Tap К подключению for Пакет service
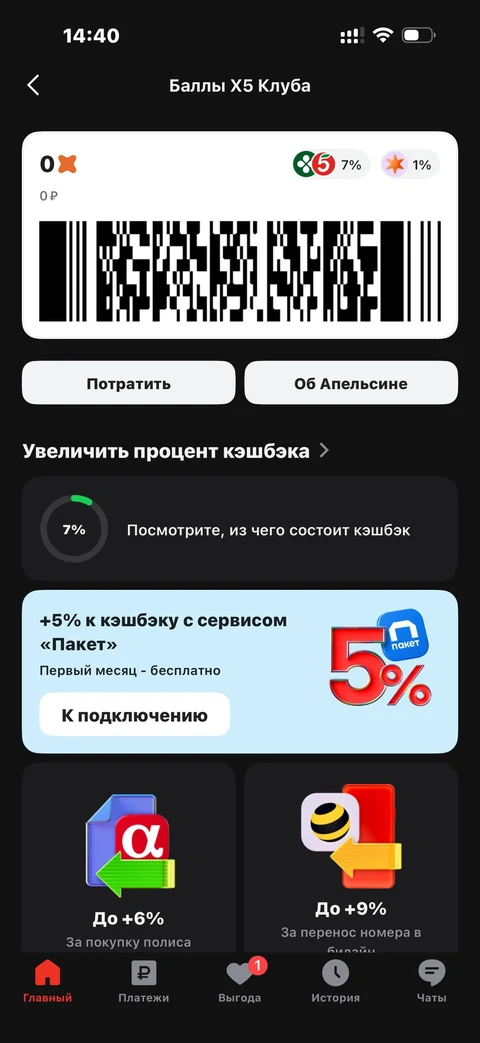 (x=134, y=716)
